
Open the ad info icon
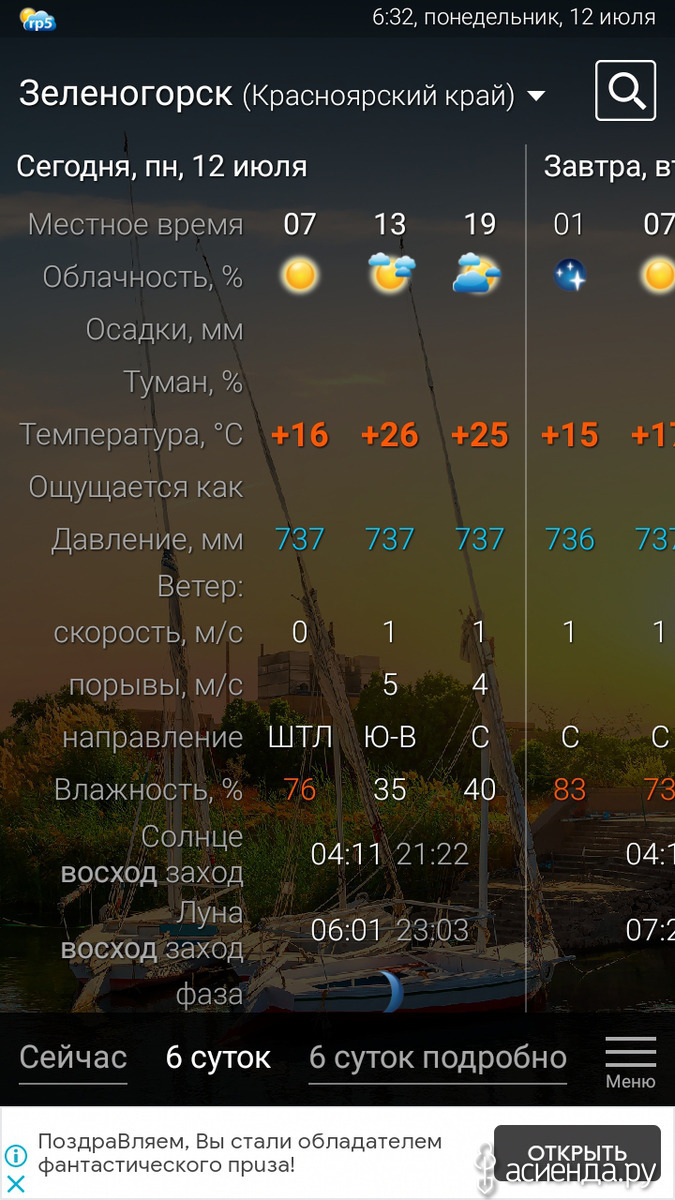click(x=16, y=1157)
